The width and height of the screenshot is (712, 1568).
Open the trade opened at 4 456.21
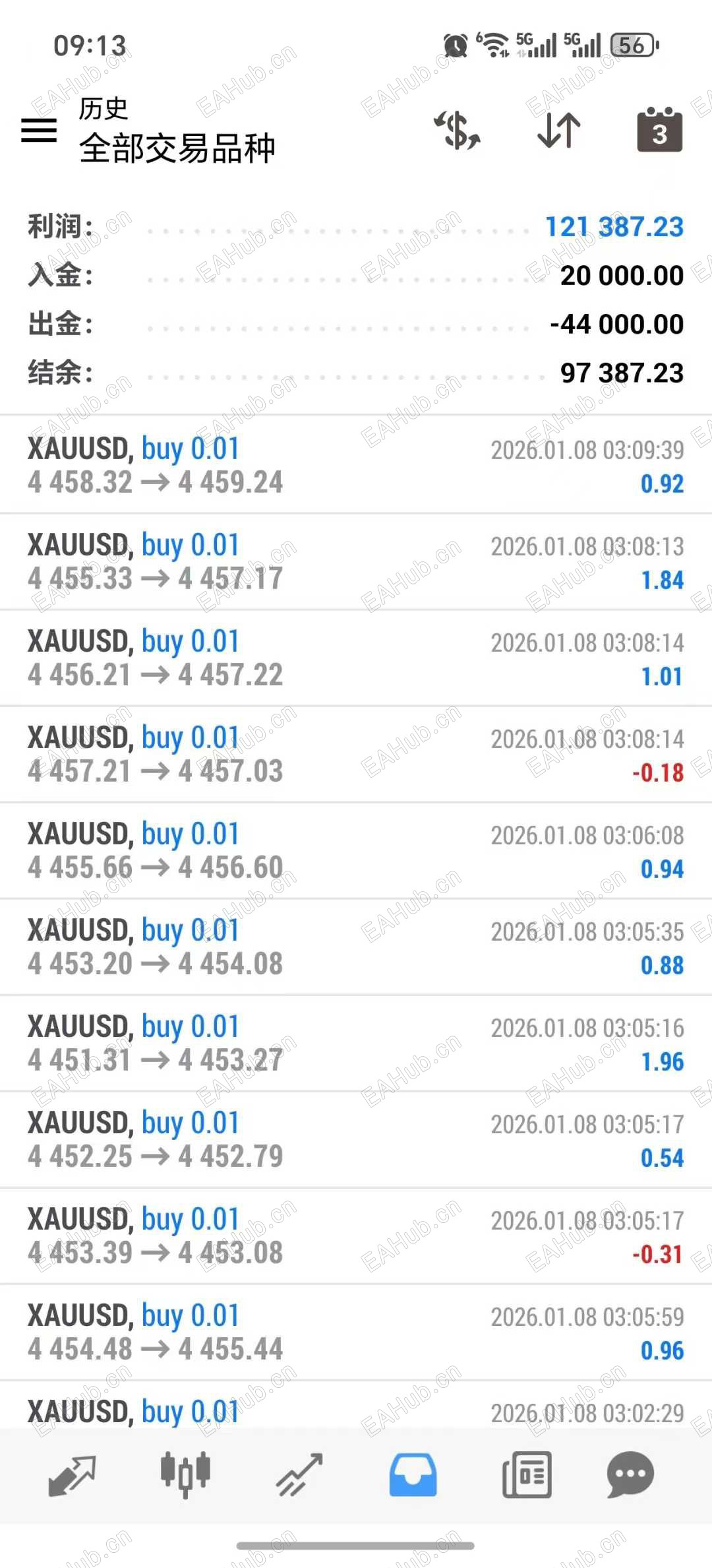[x=356, y=658]
